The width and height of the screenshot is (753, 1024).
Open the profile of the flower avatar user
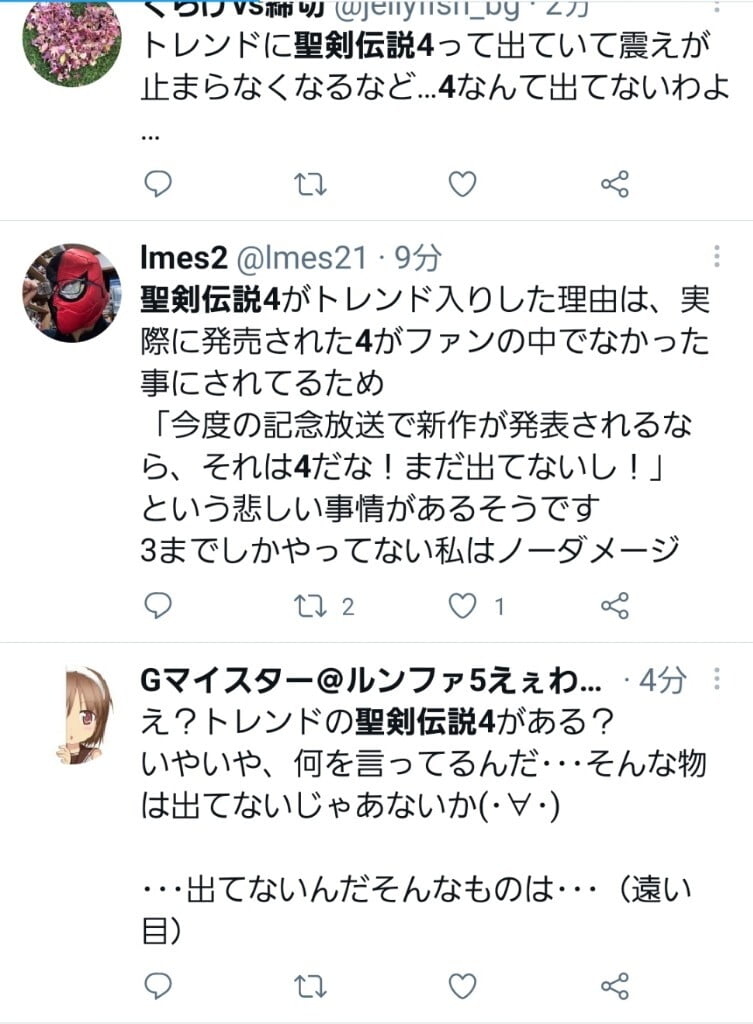pyautogui.click(x=71, y=40)
